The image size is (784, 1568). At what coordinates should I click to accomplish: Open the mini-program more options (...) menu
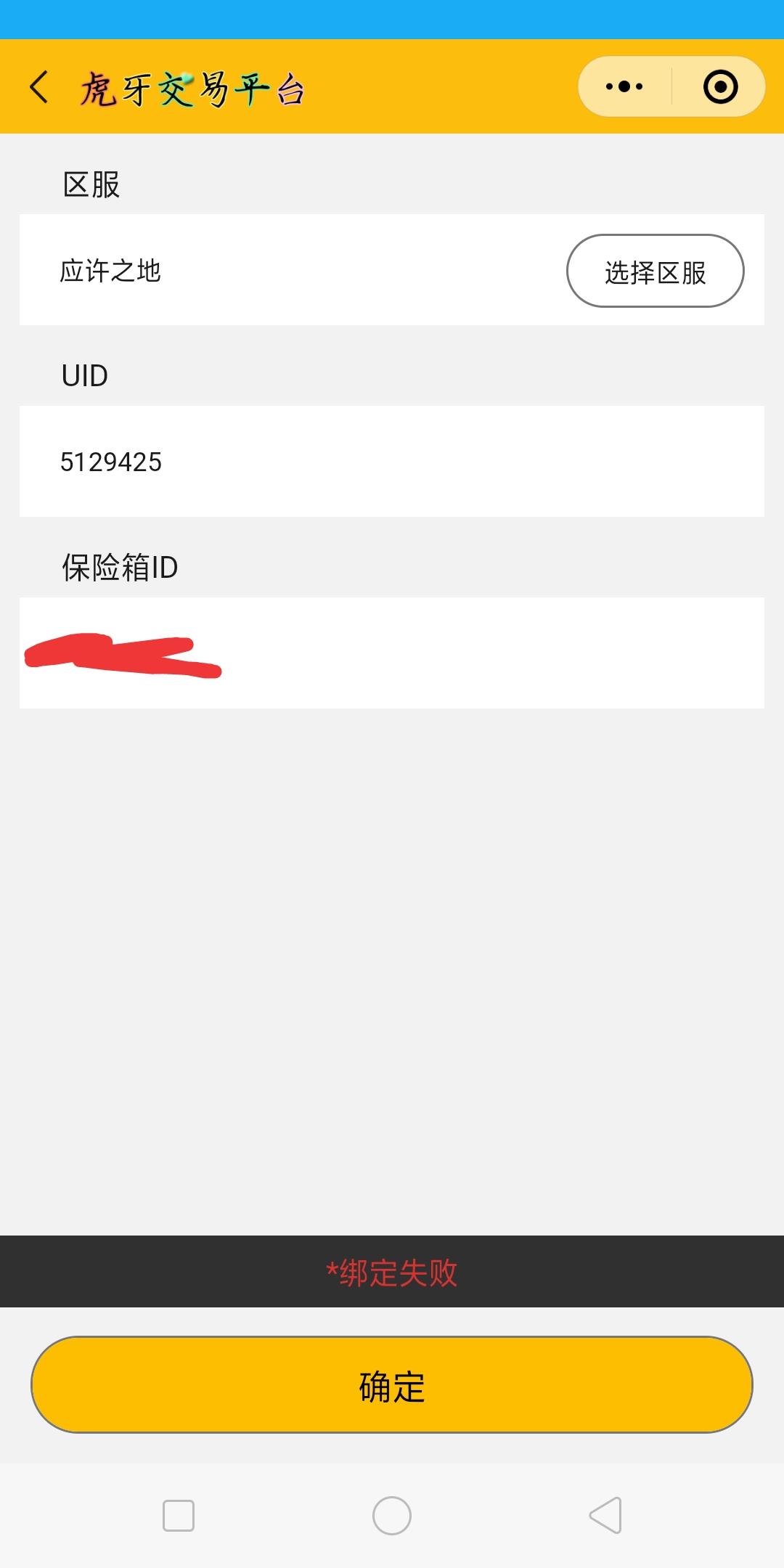(623, 86)
